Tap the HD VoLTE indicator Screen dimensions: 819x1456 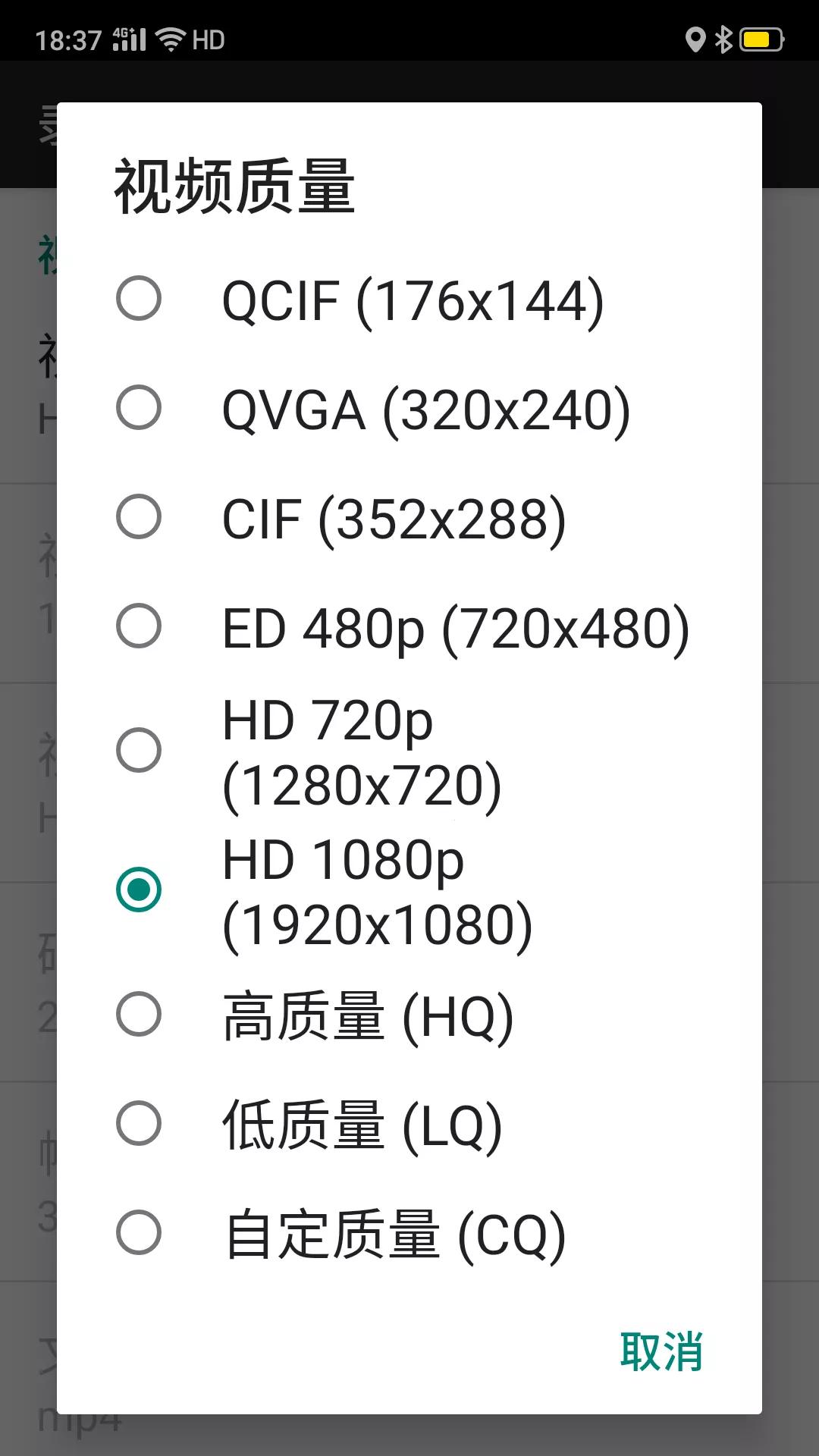click(210, 39)
